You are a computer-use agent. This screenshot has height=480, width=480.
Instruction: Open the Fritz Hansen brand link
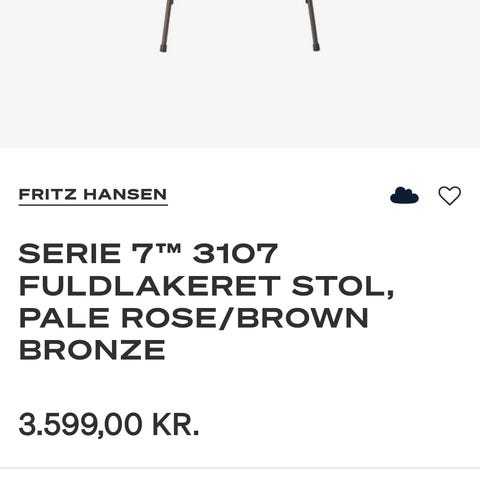pos(93,195)
